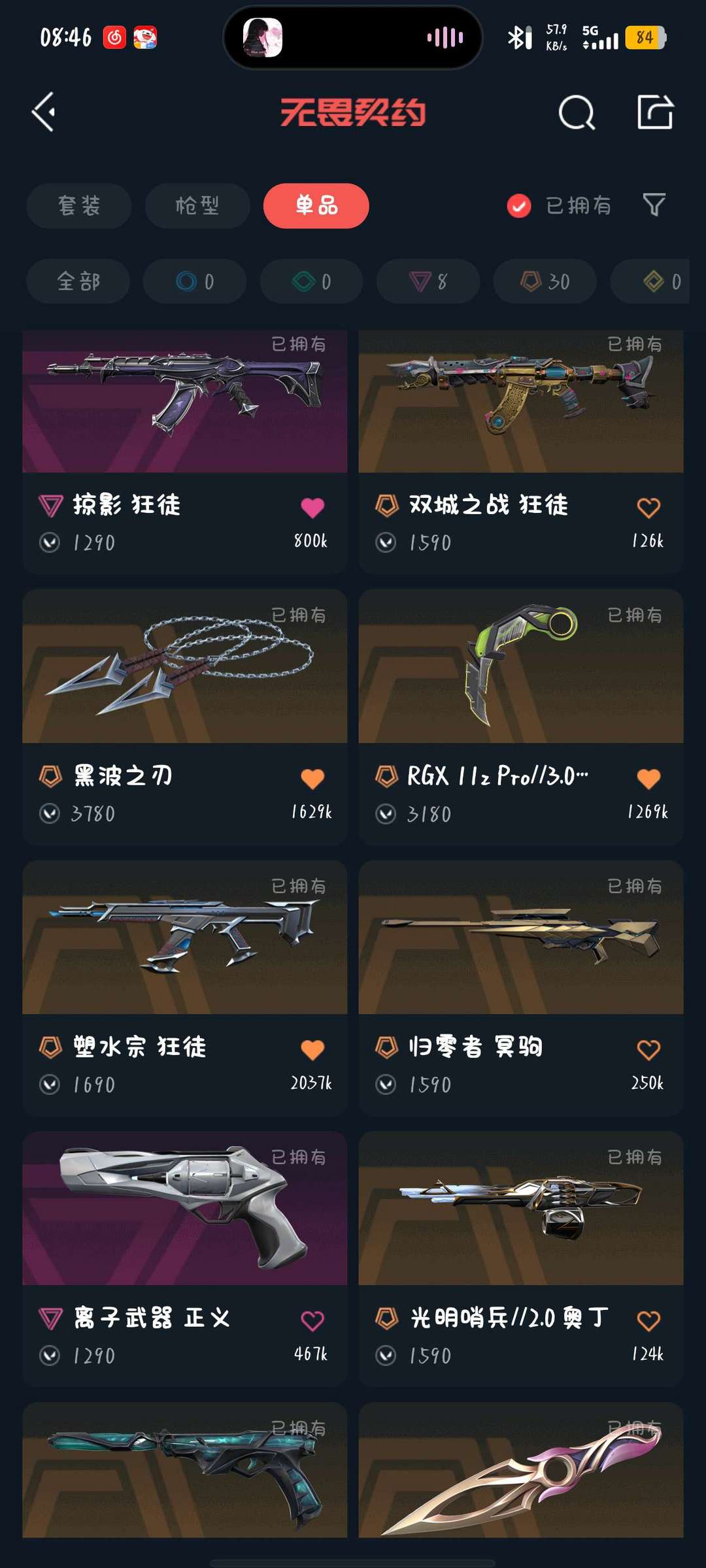Toggle the 已拥有 ownership checkbox
Image resolution: width=706 pixels, height=1568 pixels.
[x=518, y=205]
